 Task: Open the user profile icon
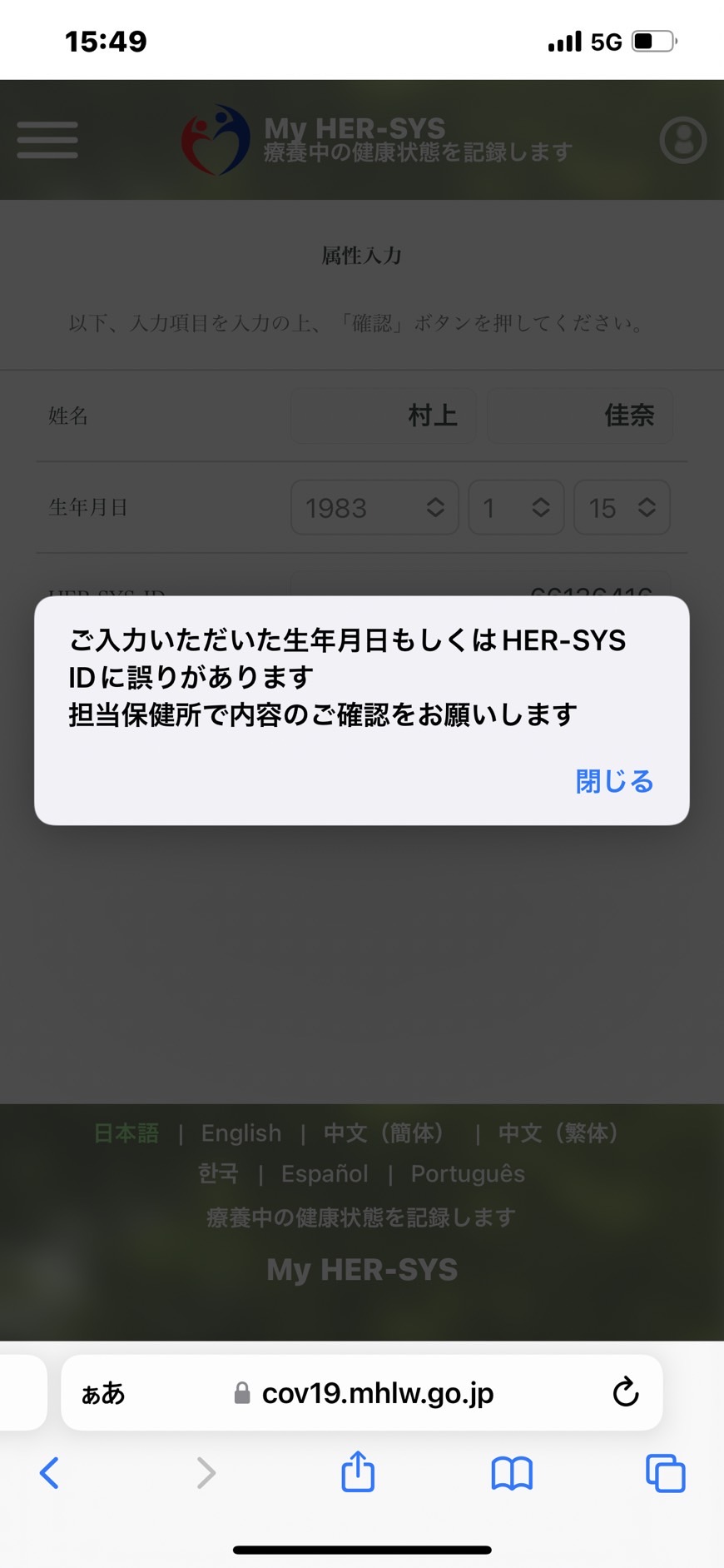tap(683, 140)
